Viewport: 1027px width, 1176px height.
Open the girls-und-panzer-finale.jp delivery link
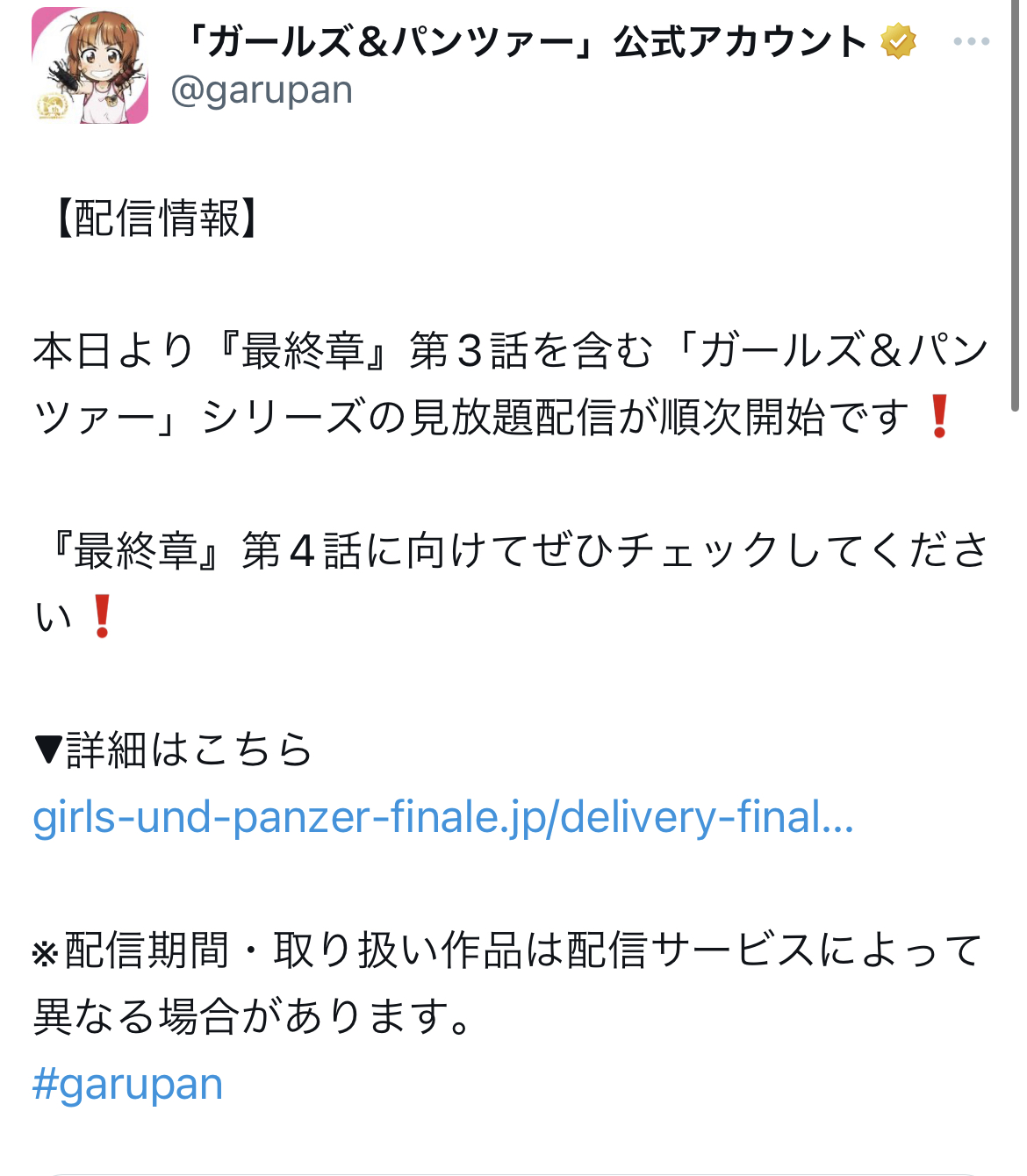tap(442, 817)
